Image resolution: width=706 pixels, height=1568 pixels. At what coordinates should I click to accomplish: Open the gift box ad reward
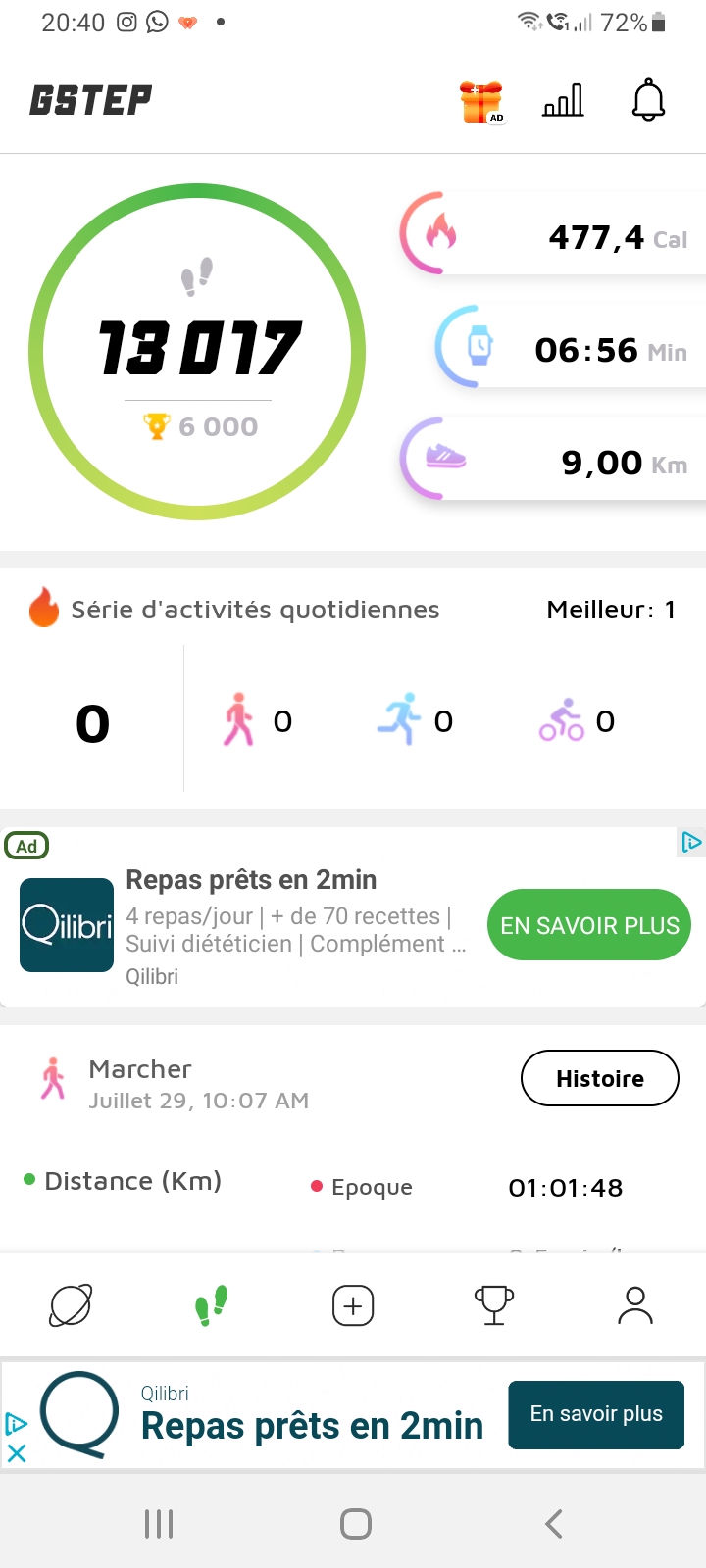(x=481, y=102)
